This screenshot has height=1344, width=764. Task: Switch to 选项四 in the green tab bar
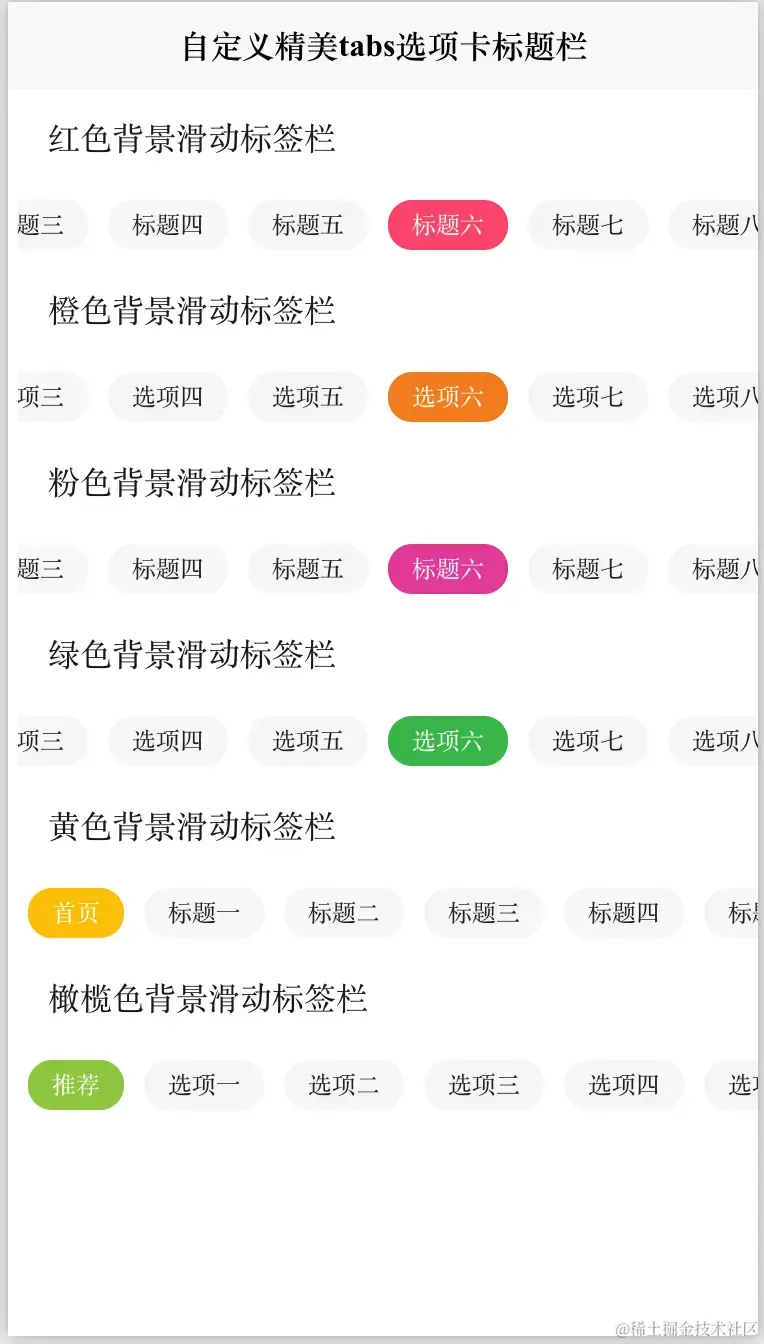coord(168,741)
